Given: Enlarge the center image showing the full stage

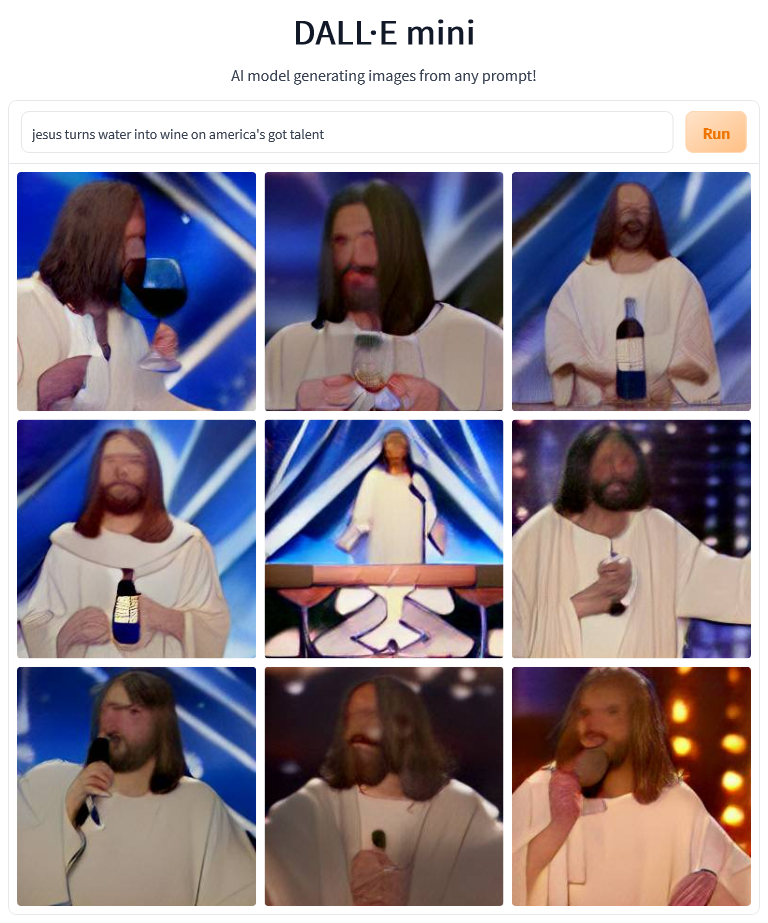Looking at the screenshot, I should click(384, 538).
